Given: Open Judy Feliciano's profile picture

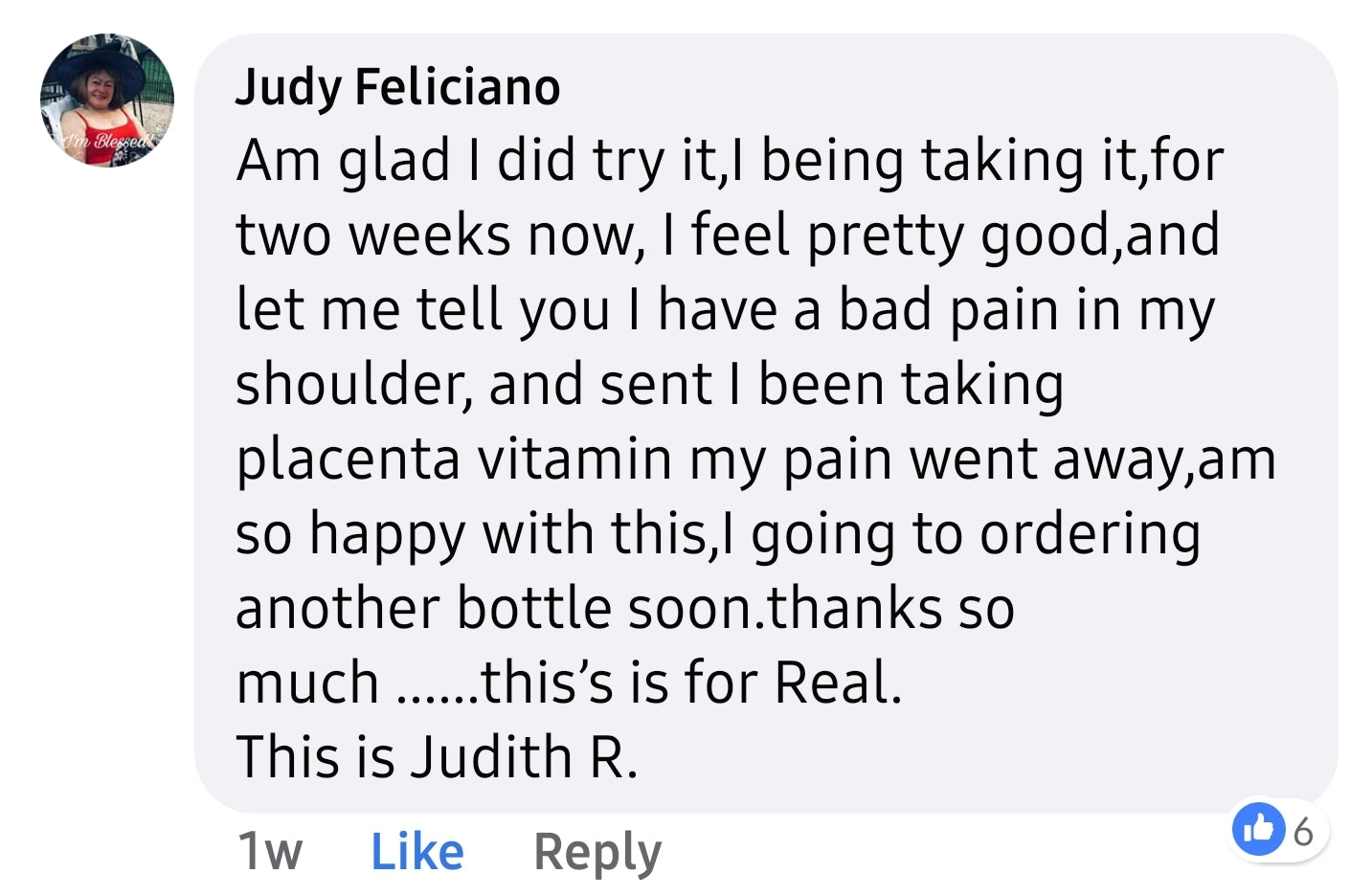Looking at the screenshot, I should [x=107, y=101].
